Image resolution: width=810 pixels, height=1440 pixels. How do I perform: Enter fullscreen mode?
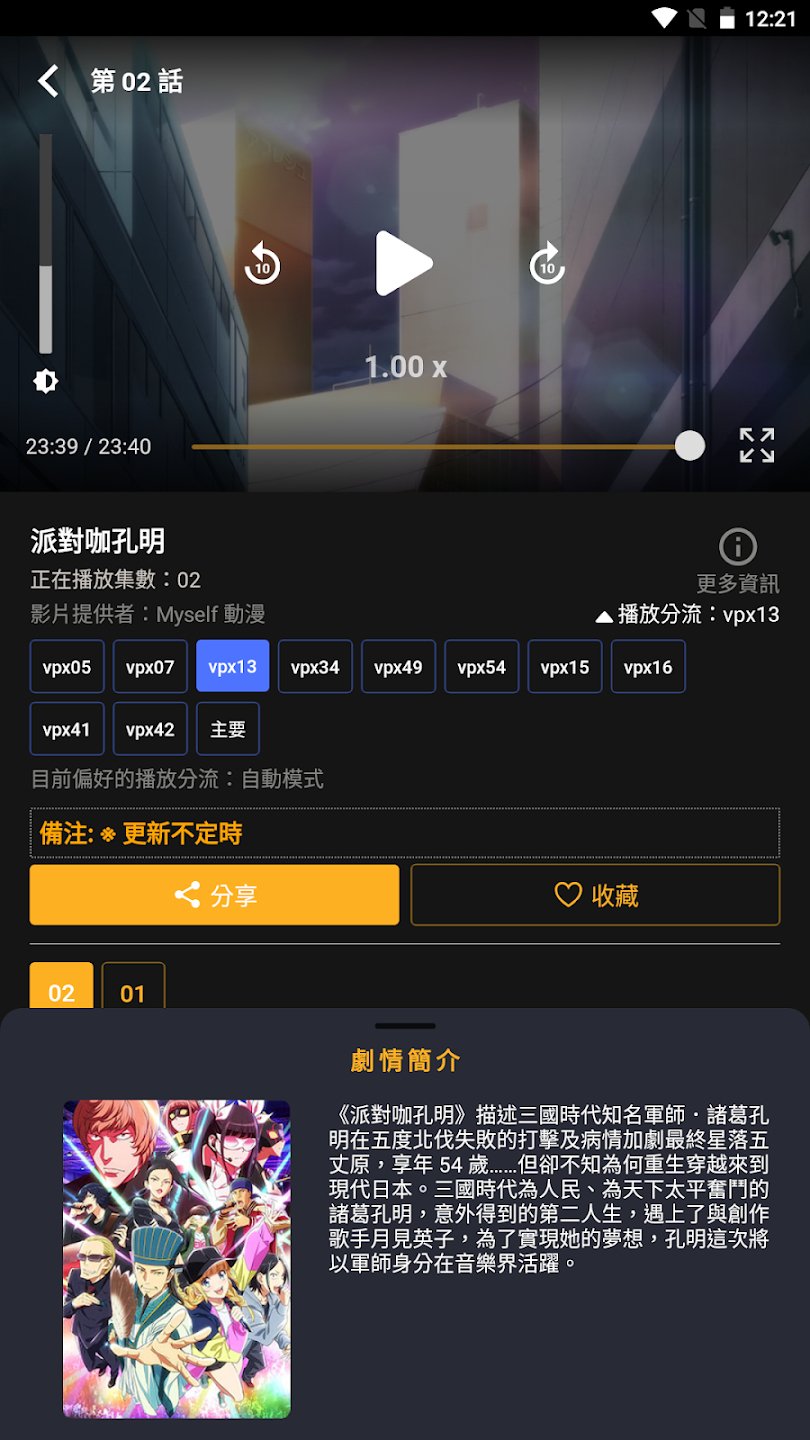pos(757,447)
